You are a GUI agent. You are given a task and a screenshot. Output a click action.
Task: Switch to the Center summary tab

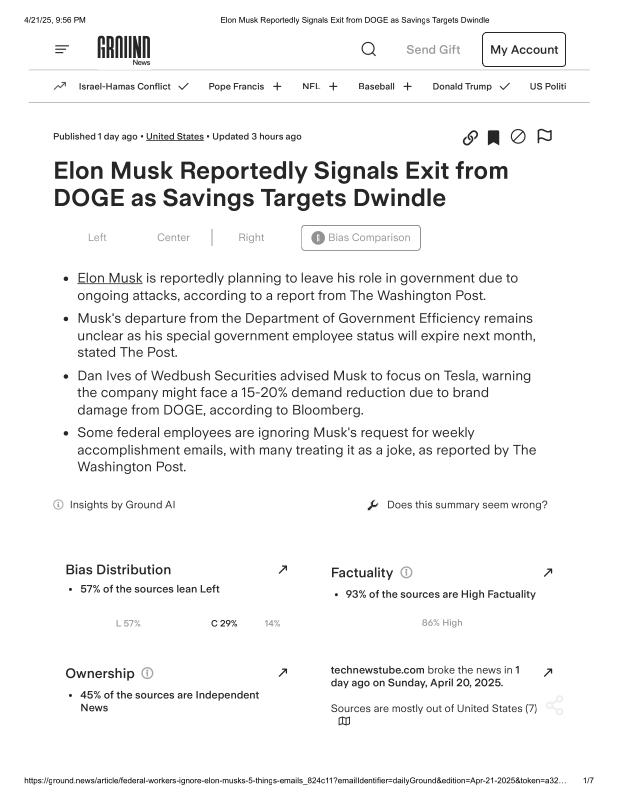173,238
